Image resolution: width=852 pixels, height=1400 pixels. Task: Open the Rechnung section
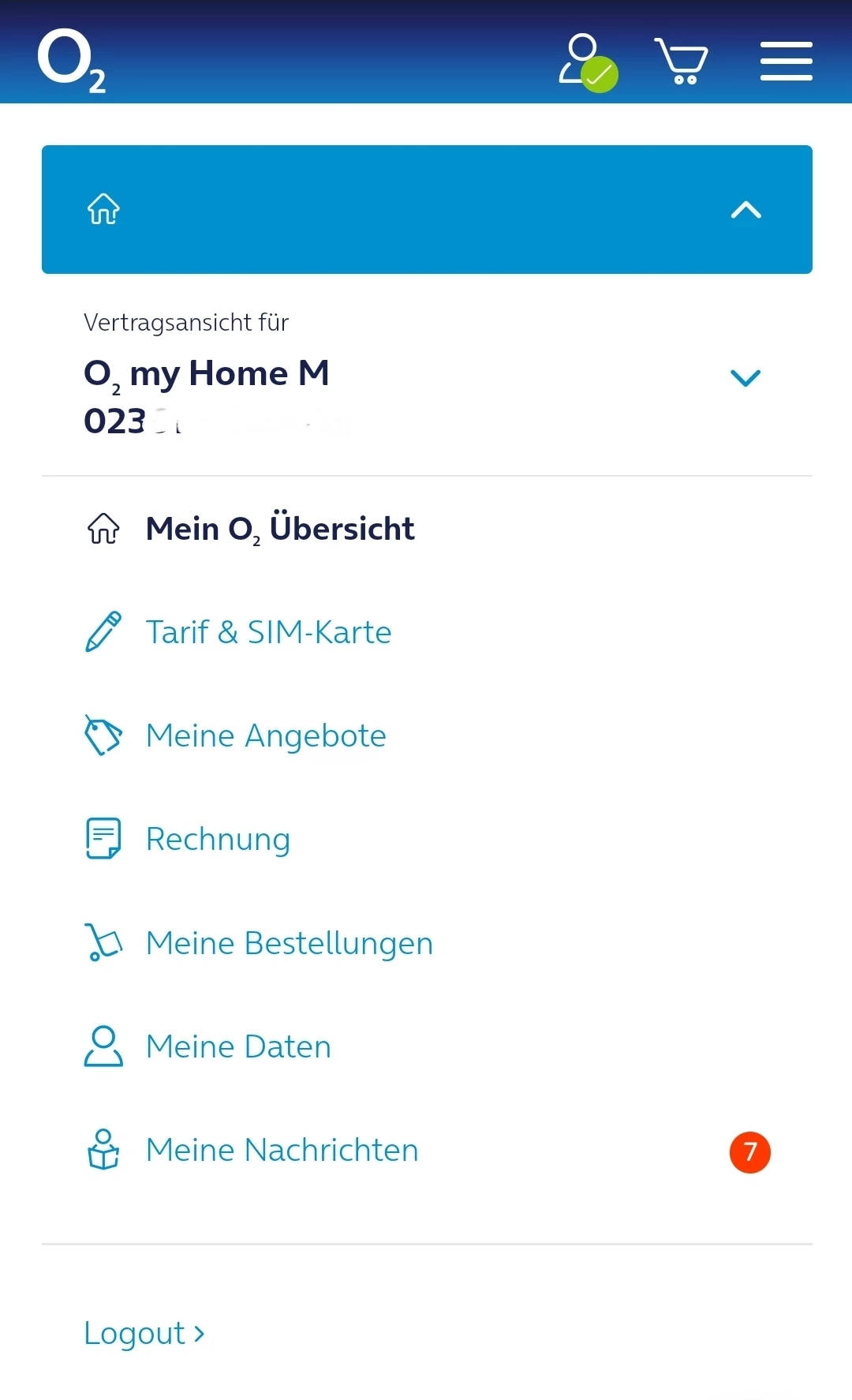(218, 839)
